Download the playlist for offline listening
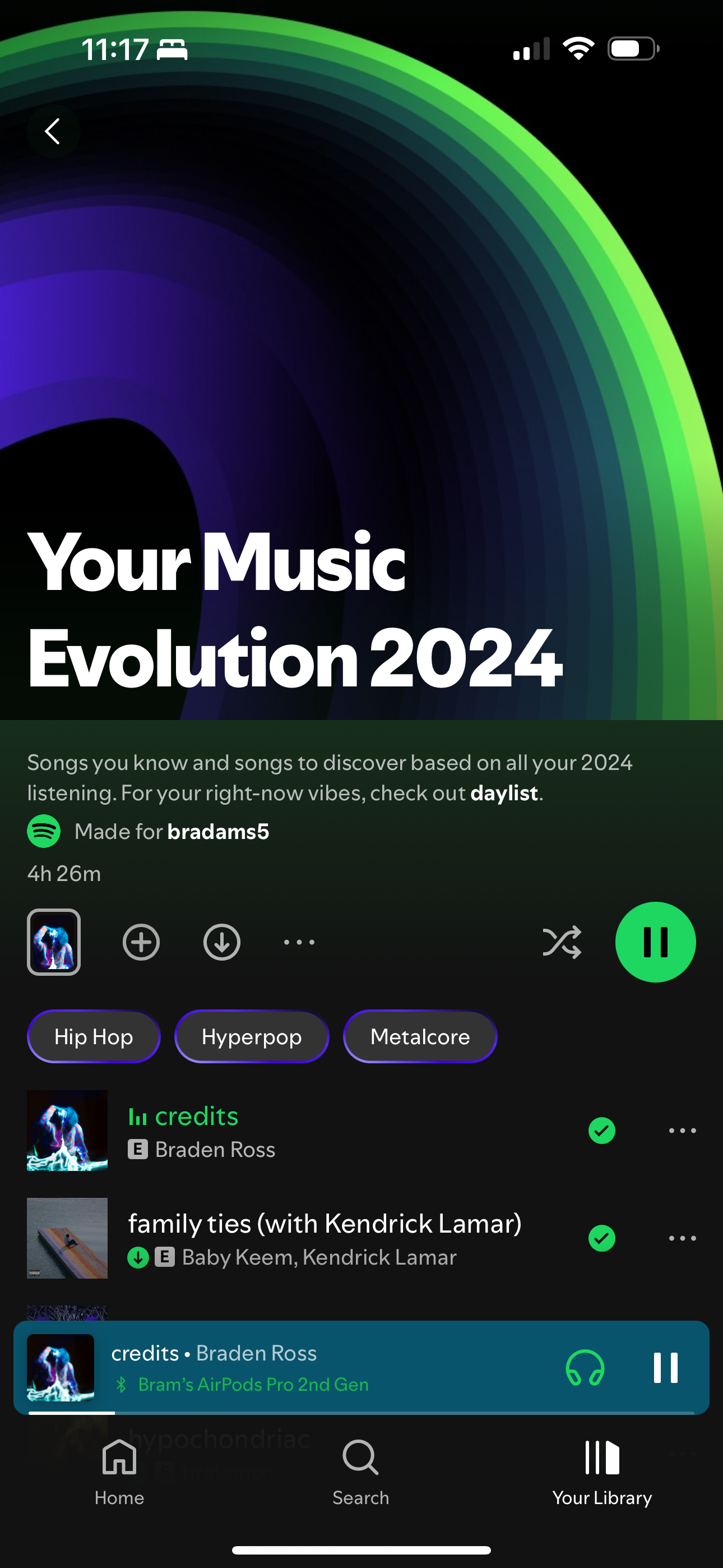Viewport: 723px width, 1568px height. click(221, 942)
